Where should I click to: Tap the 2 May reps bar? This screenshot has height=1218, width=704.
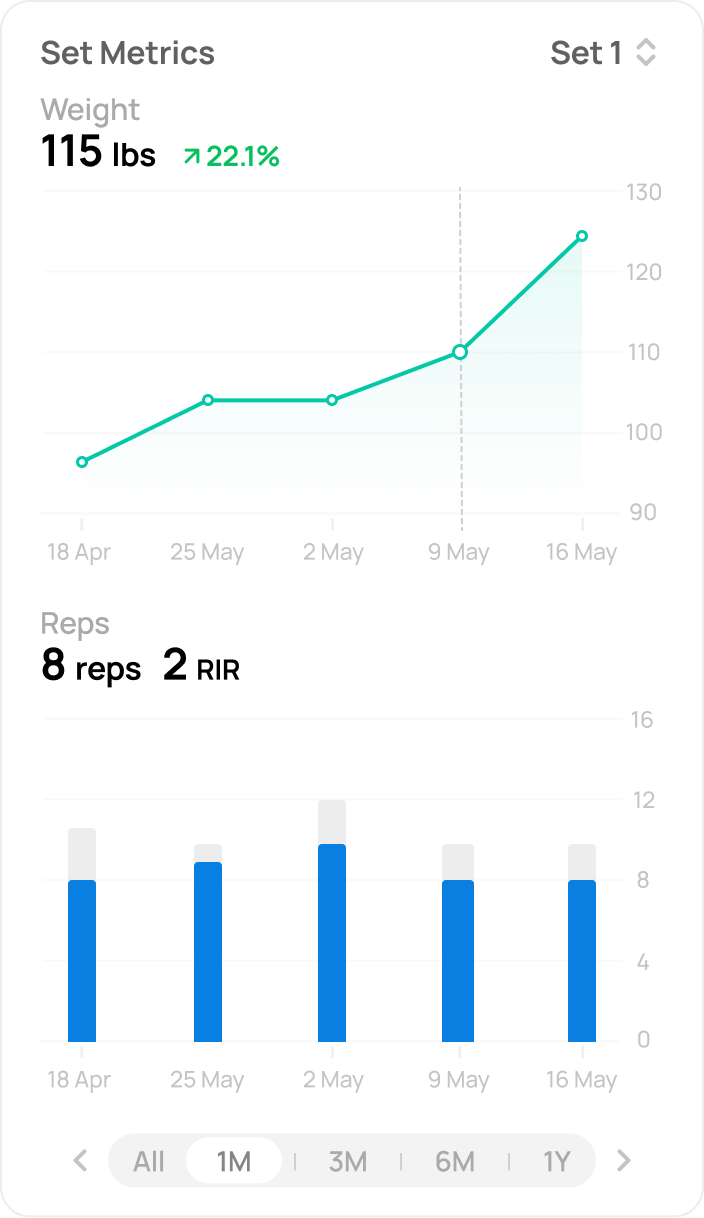coord(332,940)
